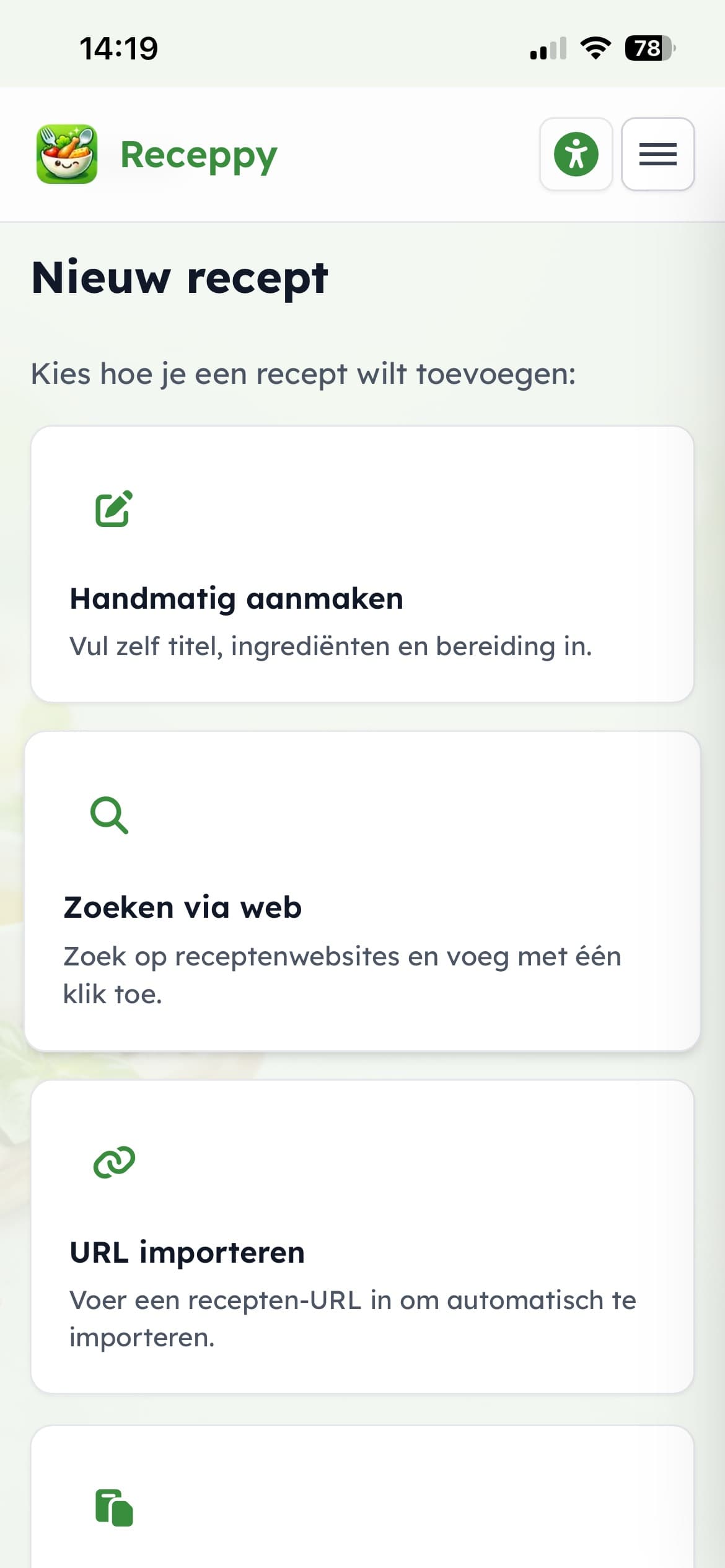Click the magnifier icon on Zoeken via web
Image resolution: width=725 pixels, height=1568 pixels.
pyautogui.click(x=110, y=813)
